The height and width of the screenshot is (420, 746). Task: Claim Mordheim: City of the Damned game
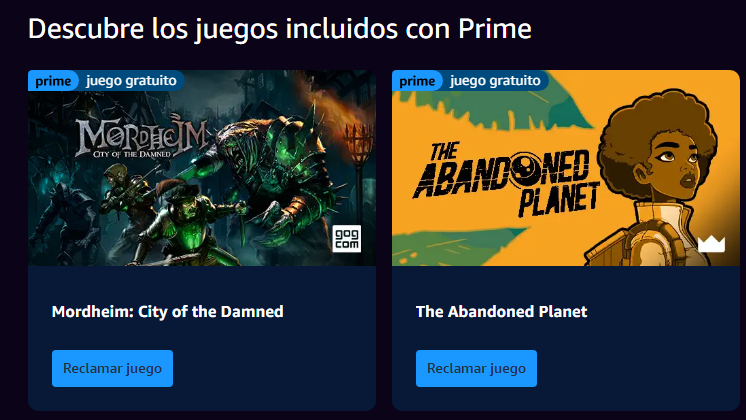(x=112, y=368)
